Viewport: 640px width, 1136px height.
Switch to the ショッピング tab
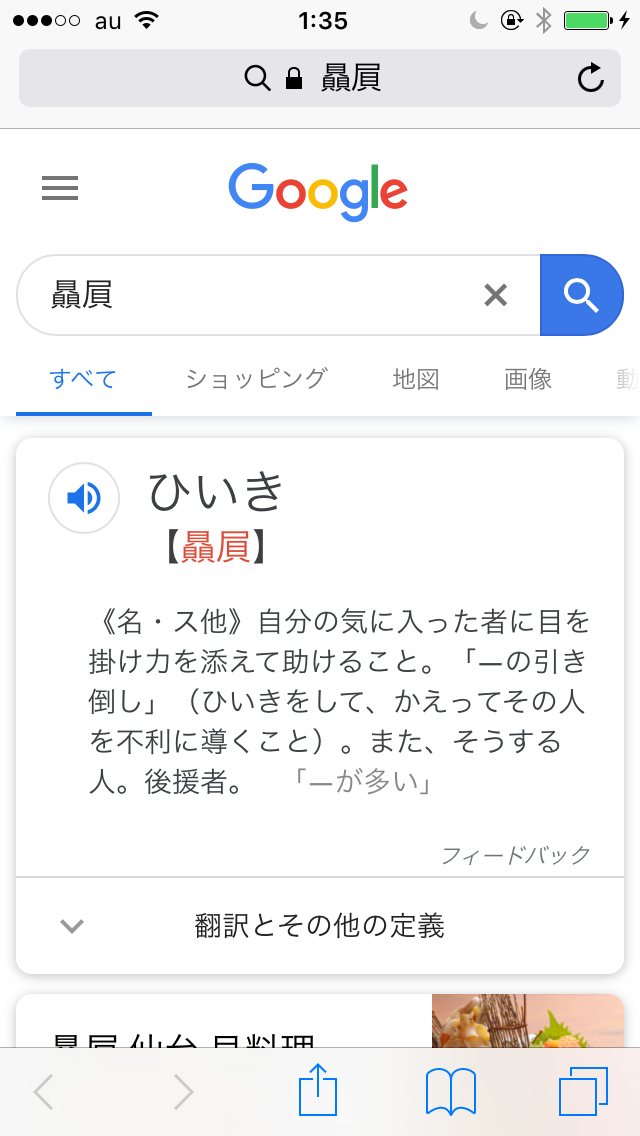tap(256, 379)
